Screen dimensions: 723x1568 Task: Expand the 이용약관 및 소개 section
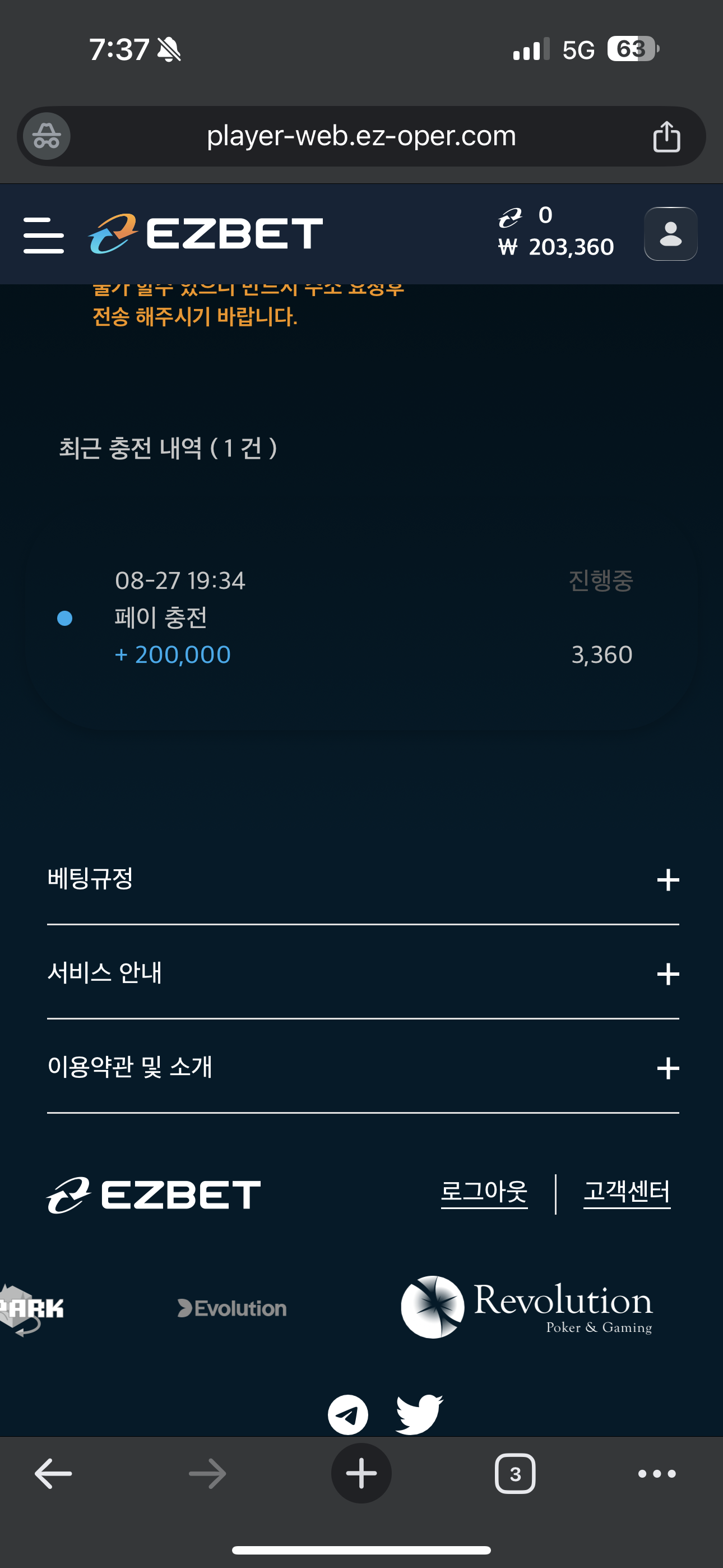click(363, 1067)
